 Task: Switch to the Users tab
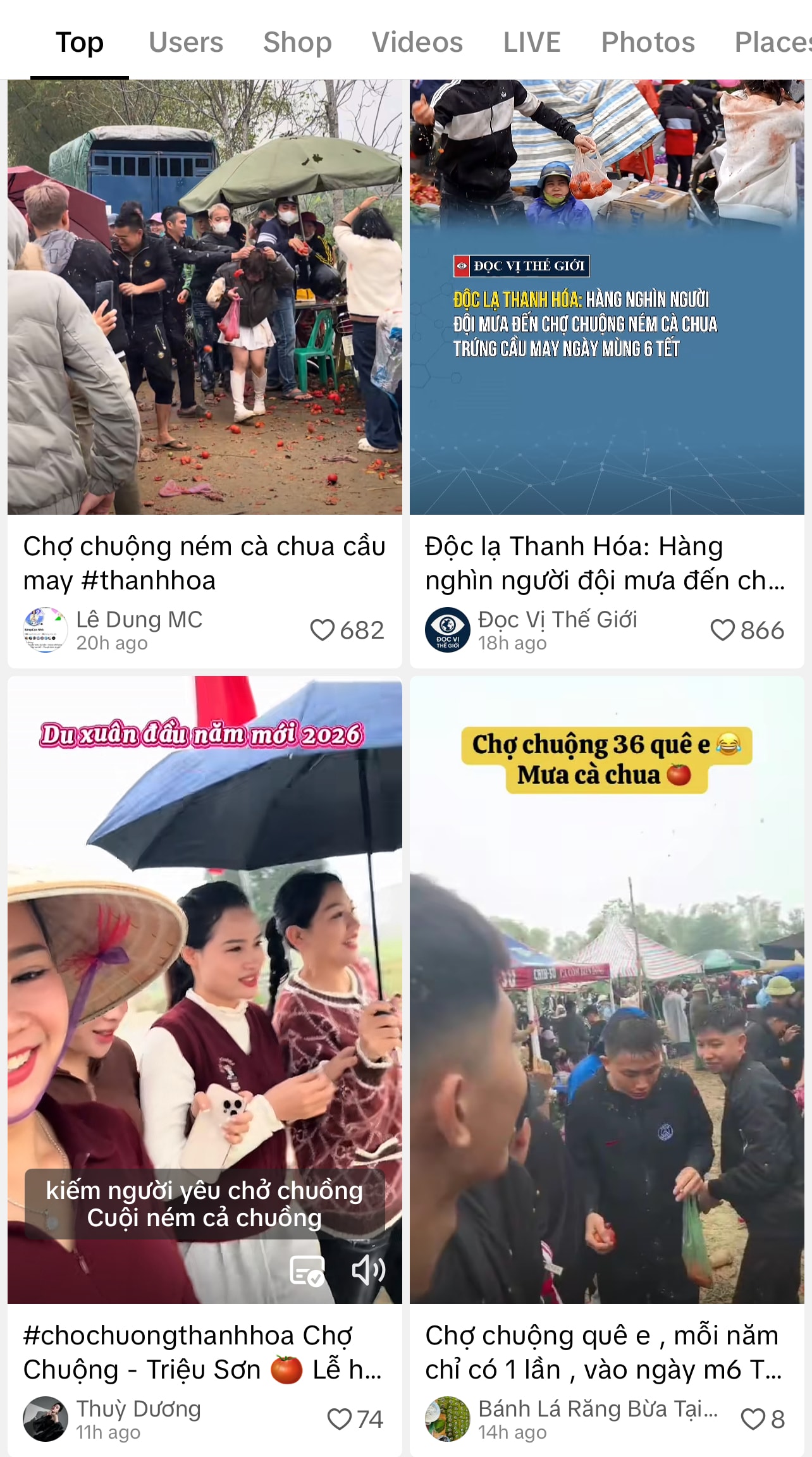[185, 42]
